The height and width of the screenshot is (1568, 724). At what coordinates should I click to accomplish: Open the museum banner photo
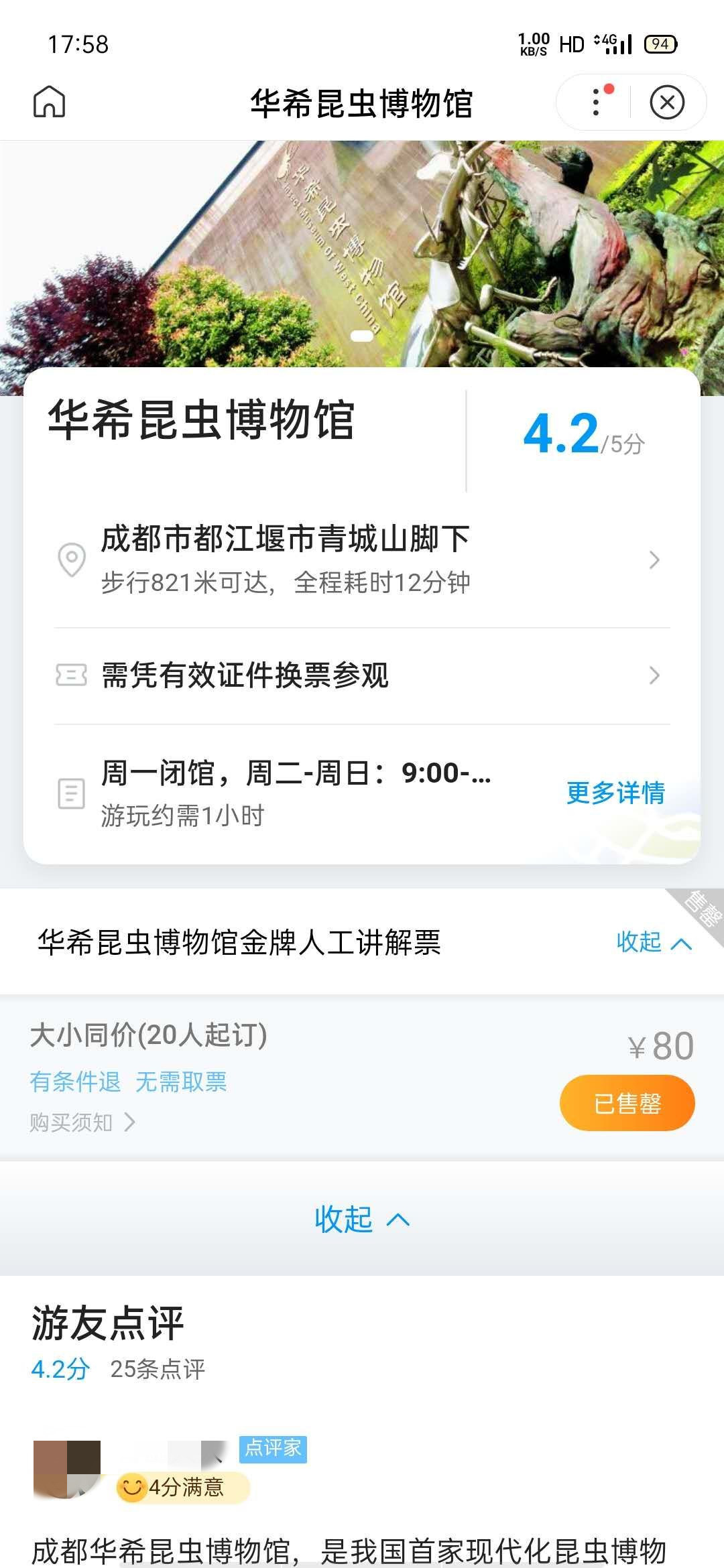click(x=362, y=255)
